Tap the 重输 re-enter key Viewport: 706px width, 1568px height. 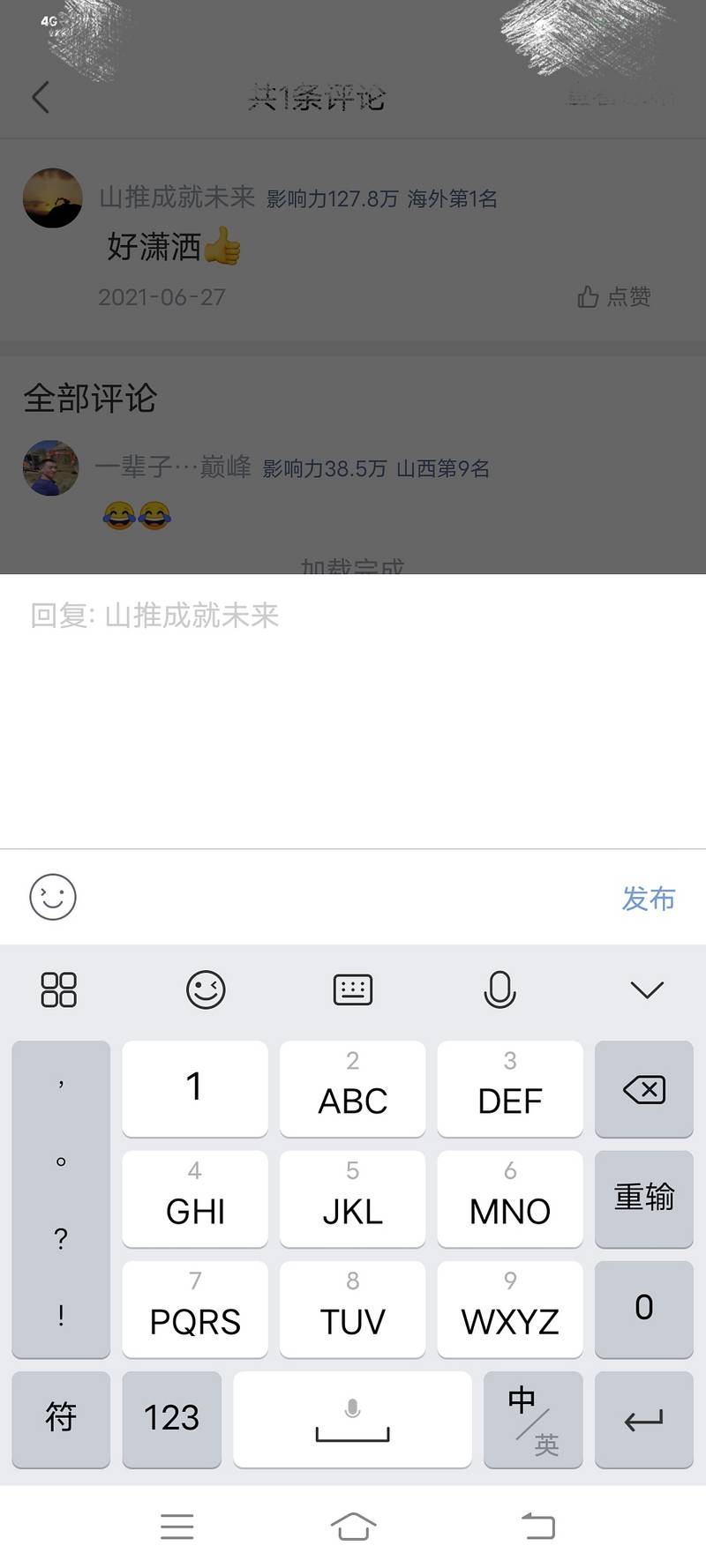[x=643, y=1198]
